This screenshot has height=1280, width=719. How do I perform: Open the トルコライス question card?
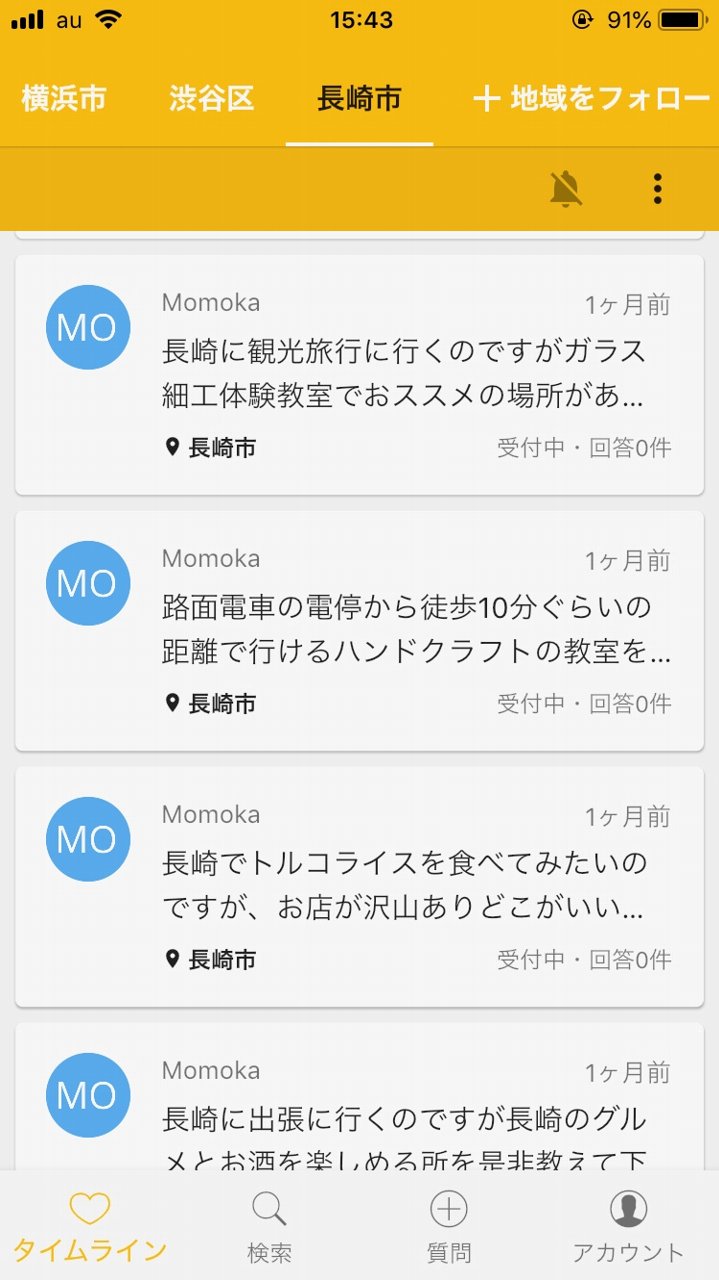(x=359, y=886)
